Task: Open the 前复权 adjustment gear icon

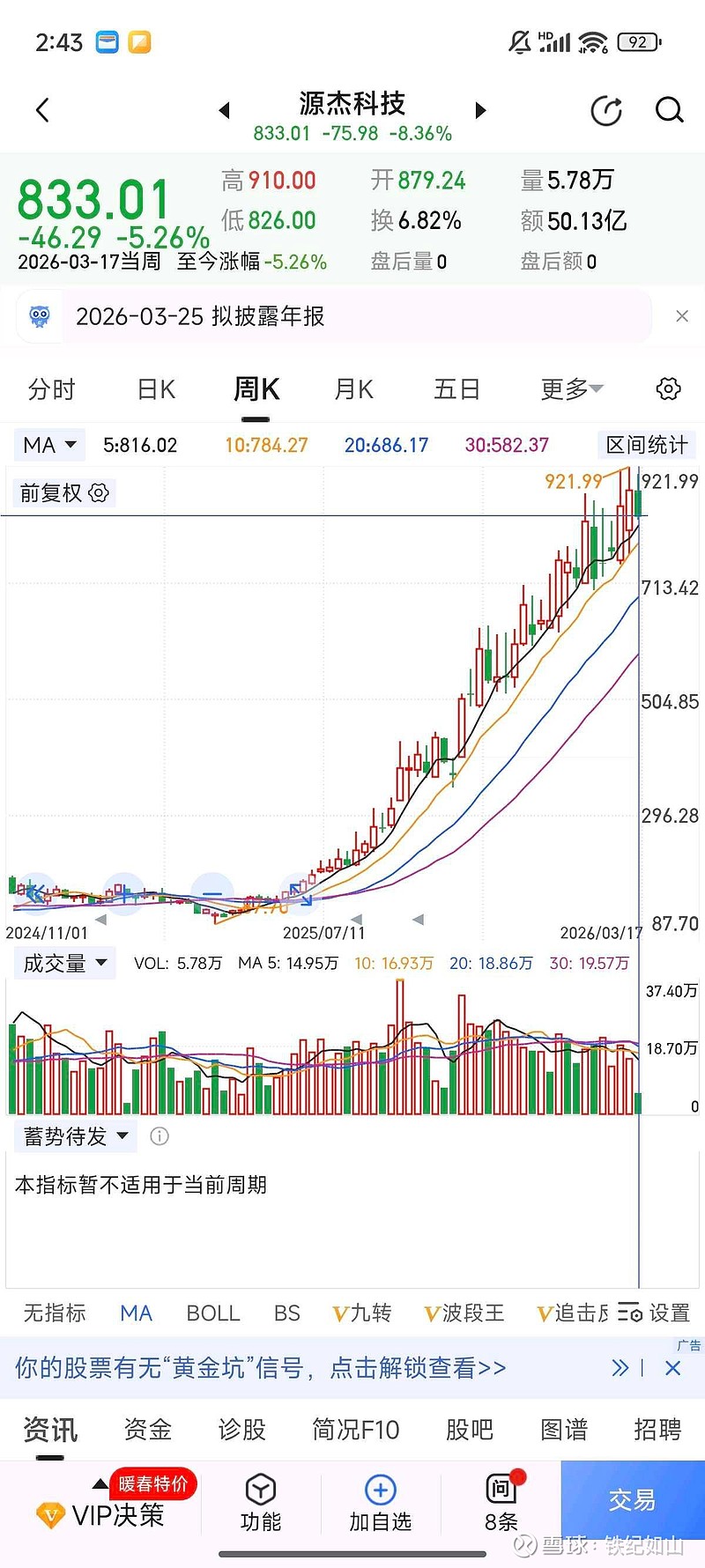Action: click(x=98, y=492)
